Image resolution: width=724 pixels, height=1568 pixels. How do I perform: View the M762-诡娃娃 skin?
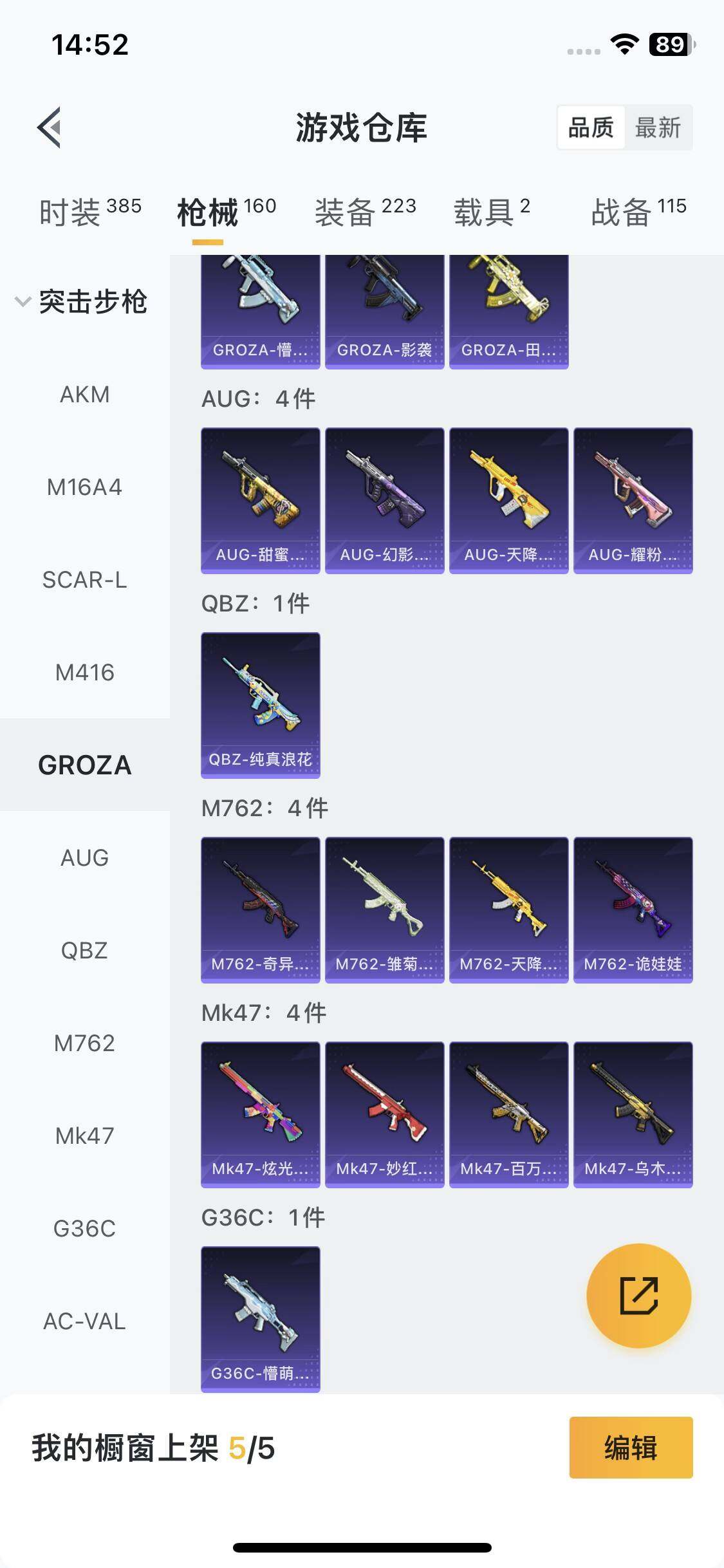[633, 910]
